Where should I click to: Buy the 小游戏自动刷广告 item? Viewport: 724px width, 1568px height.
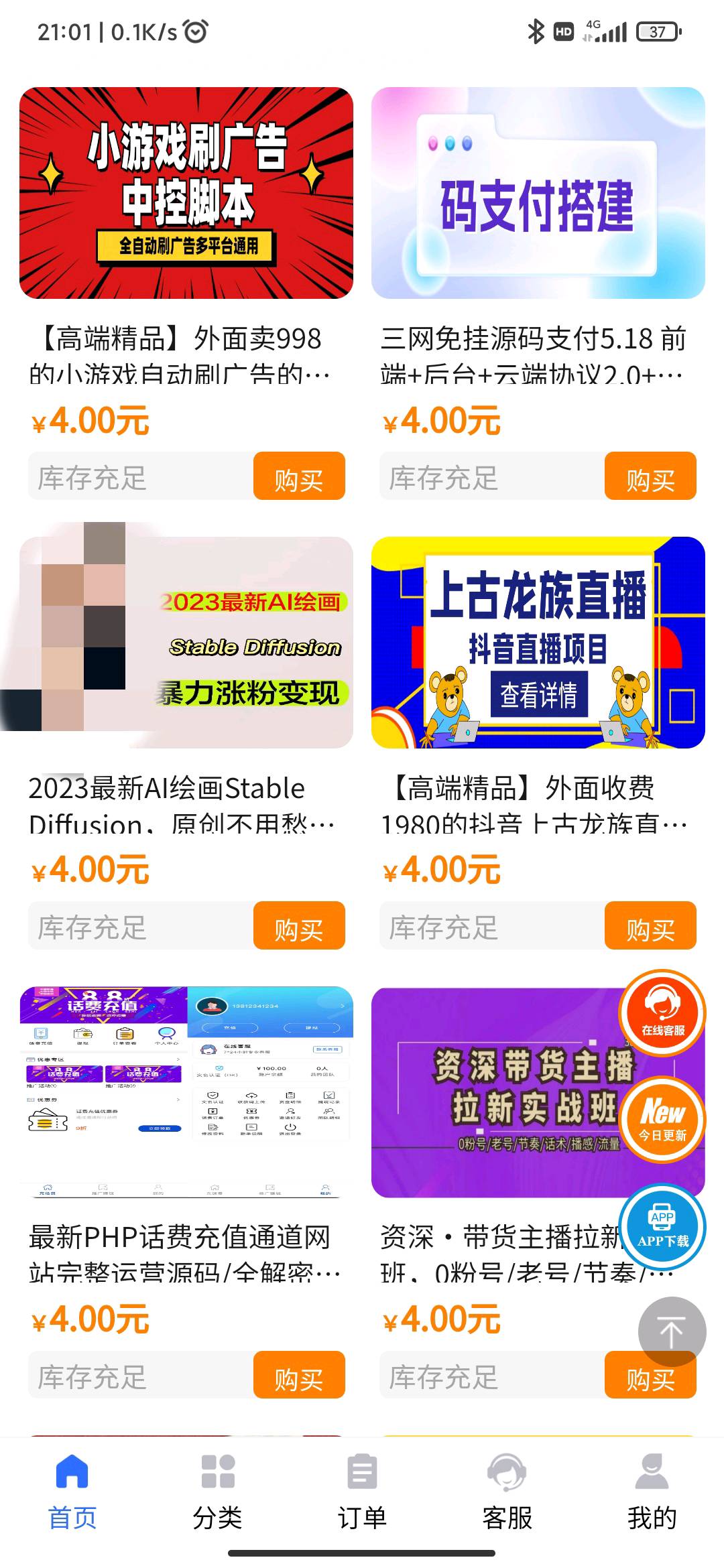pos(299,476)
